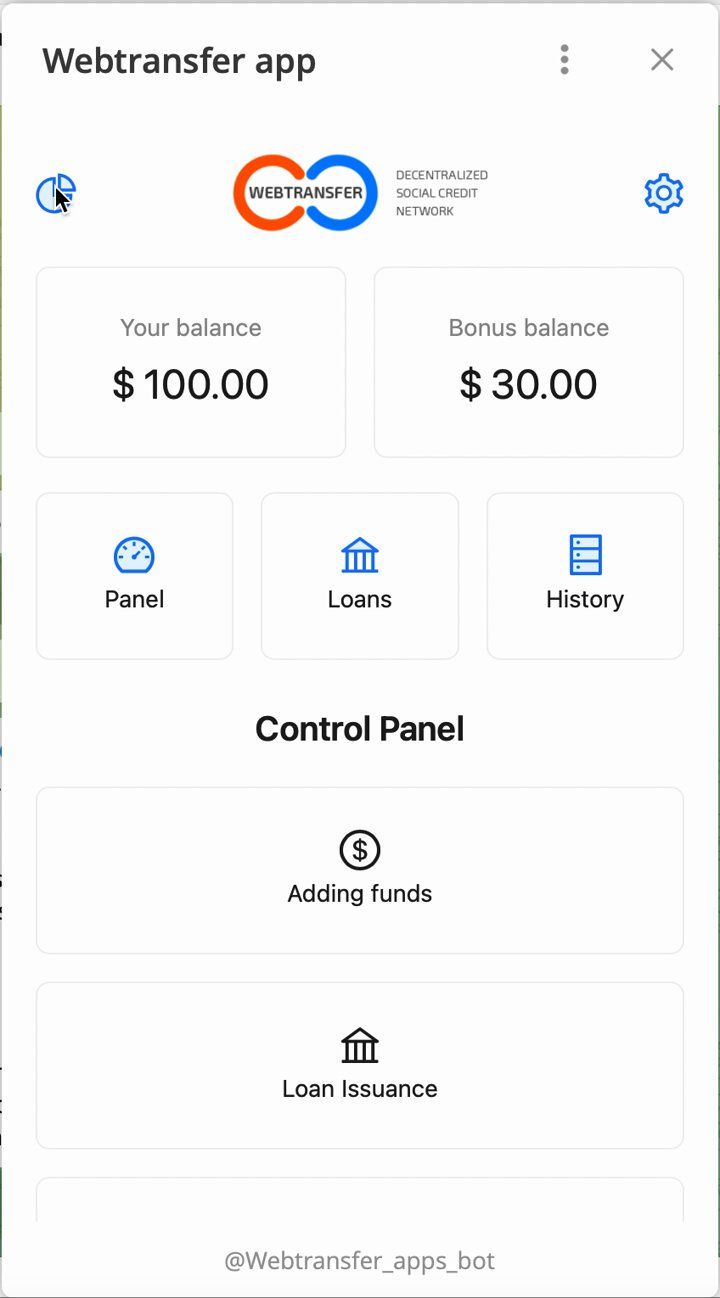
Task: Select the Loan Issuance card
Action: click(360, 1064)
